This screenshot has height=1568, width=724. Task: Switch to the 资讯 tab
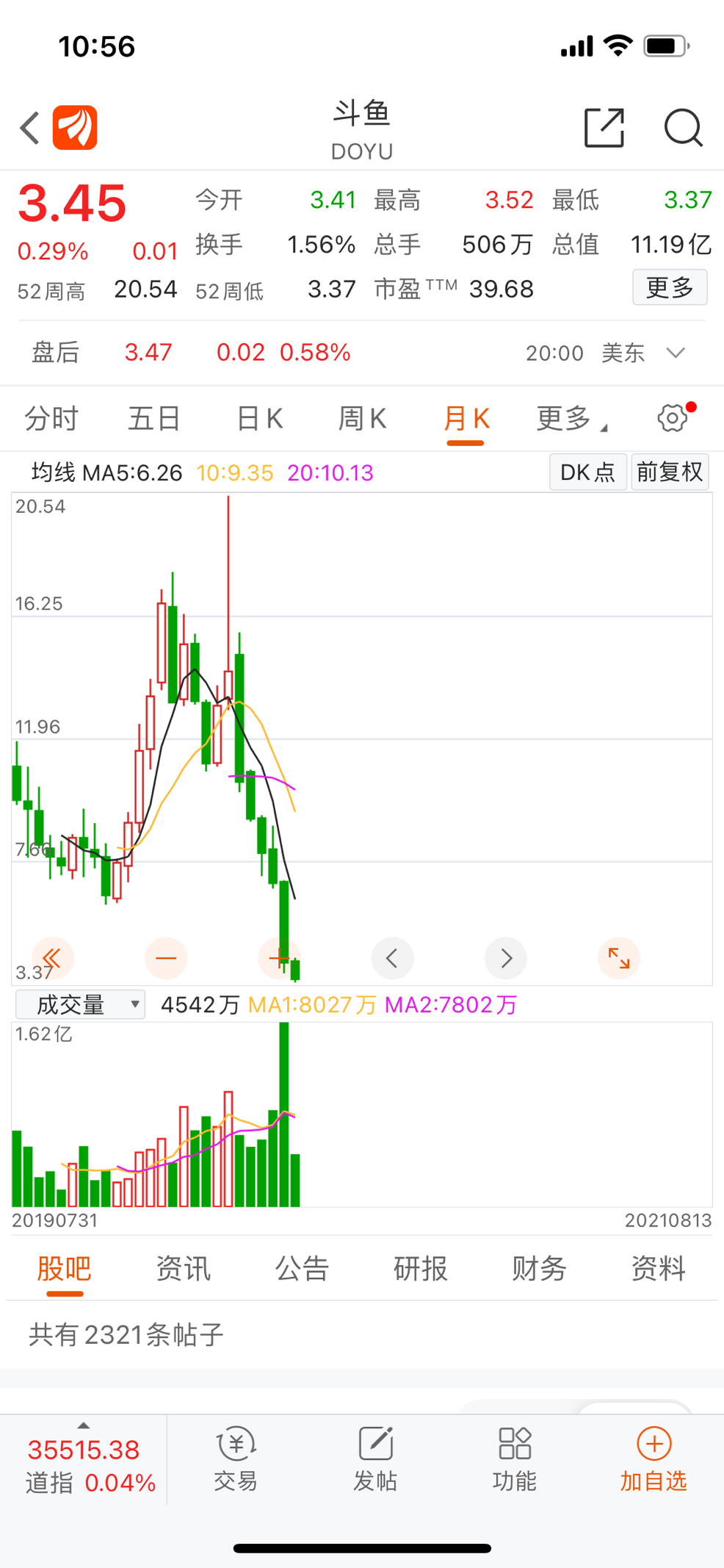click(183, 1268)
